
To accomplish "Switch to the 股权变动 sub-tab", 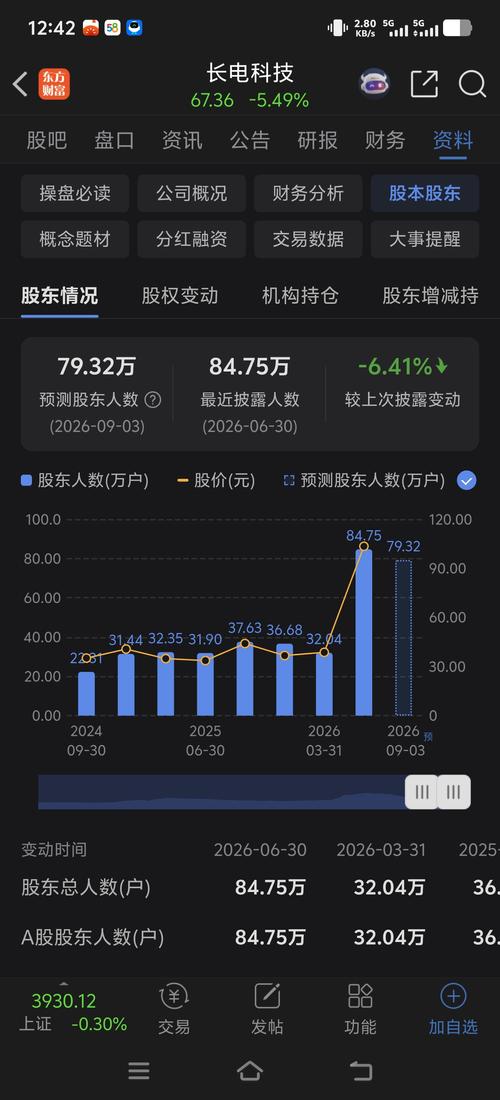I will click(180, 295).
